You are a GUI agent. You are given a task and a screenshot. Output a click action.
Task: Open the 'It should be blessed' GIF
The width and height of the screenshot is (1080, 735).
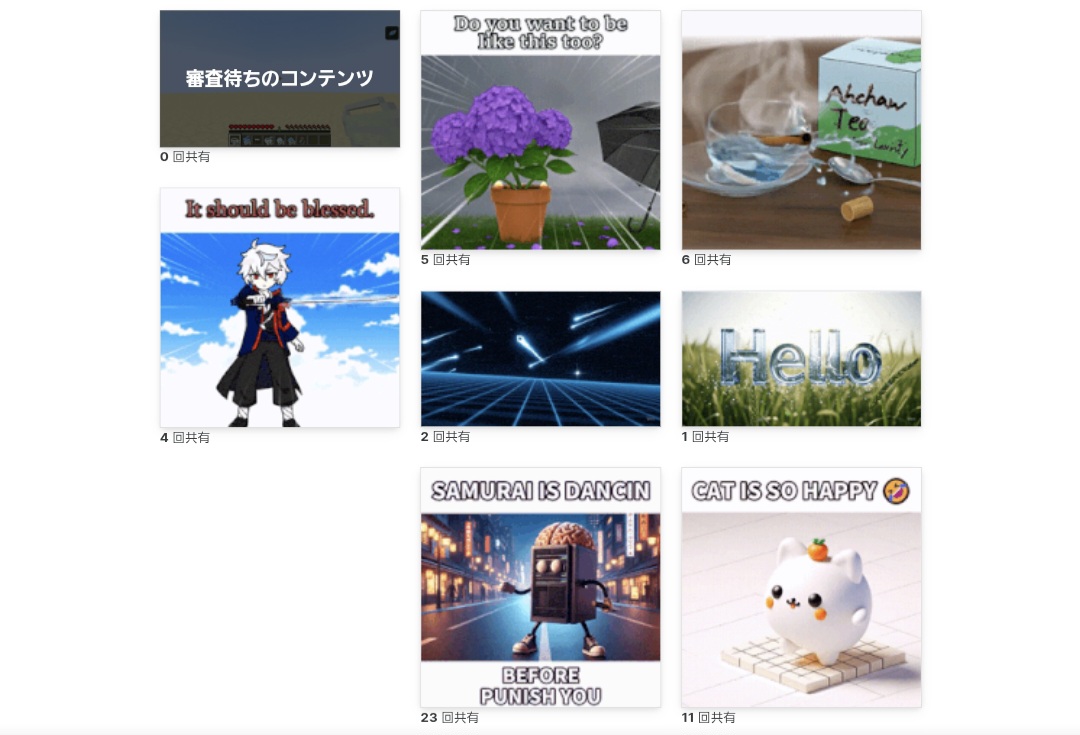[x=279, y=308]
